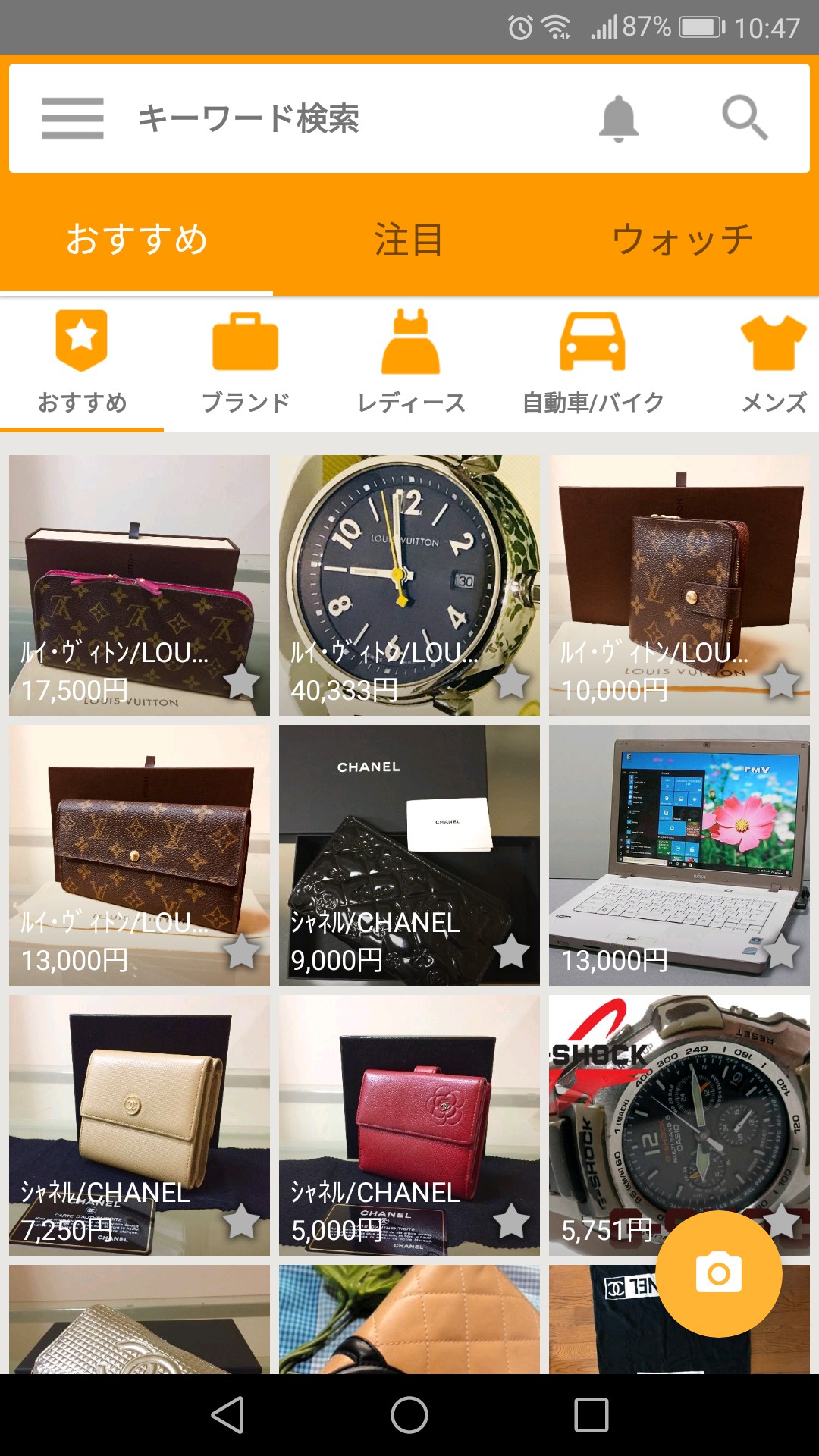This screenshot has height=1456, width=819.
Task: Open the notifications bell
Action: tap(618, 118)
